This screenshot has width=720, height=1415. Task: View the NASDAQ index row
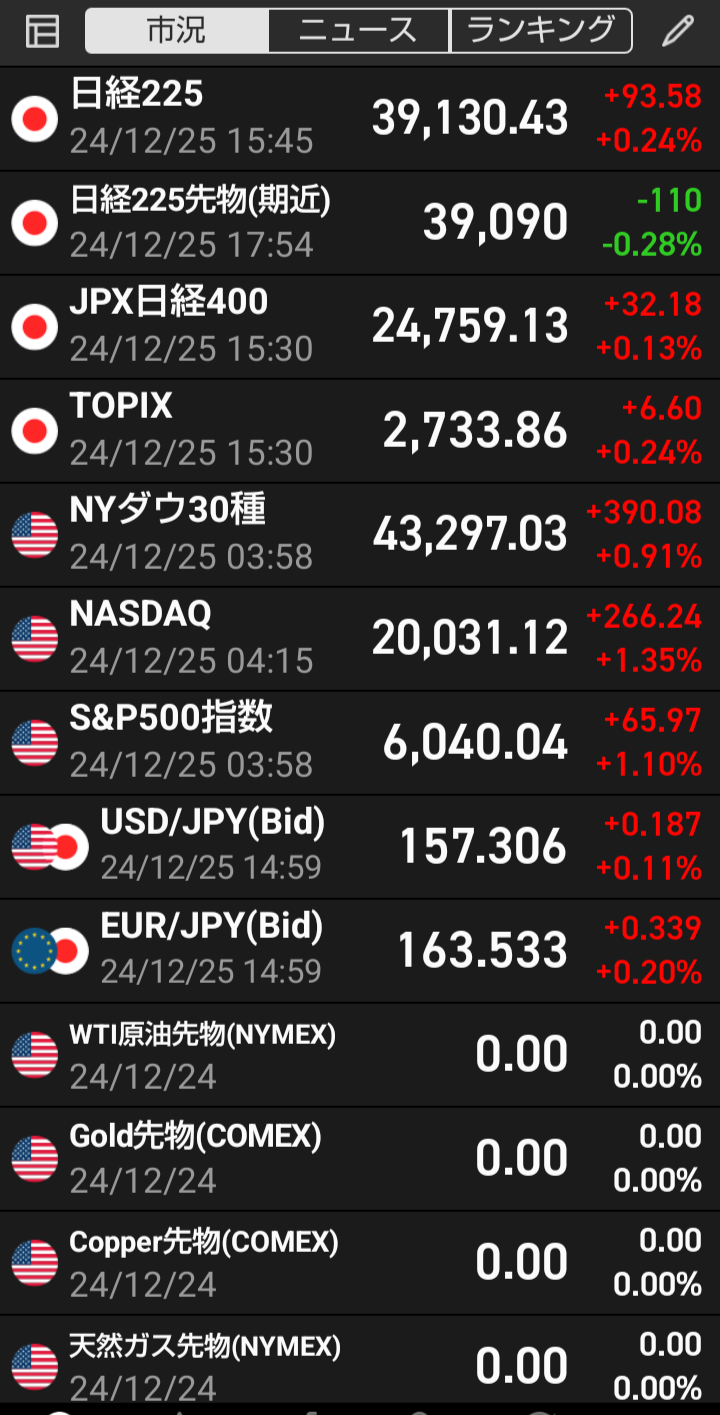[x=360, y=638]
